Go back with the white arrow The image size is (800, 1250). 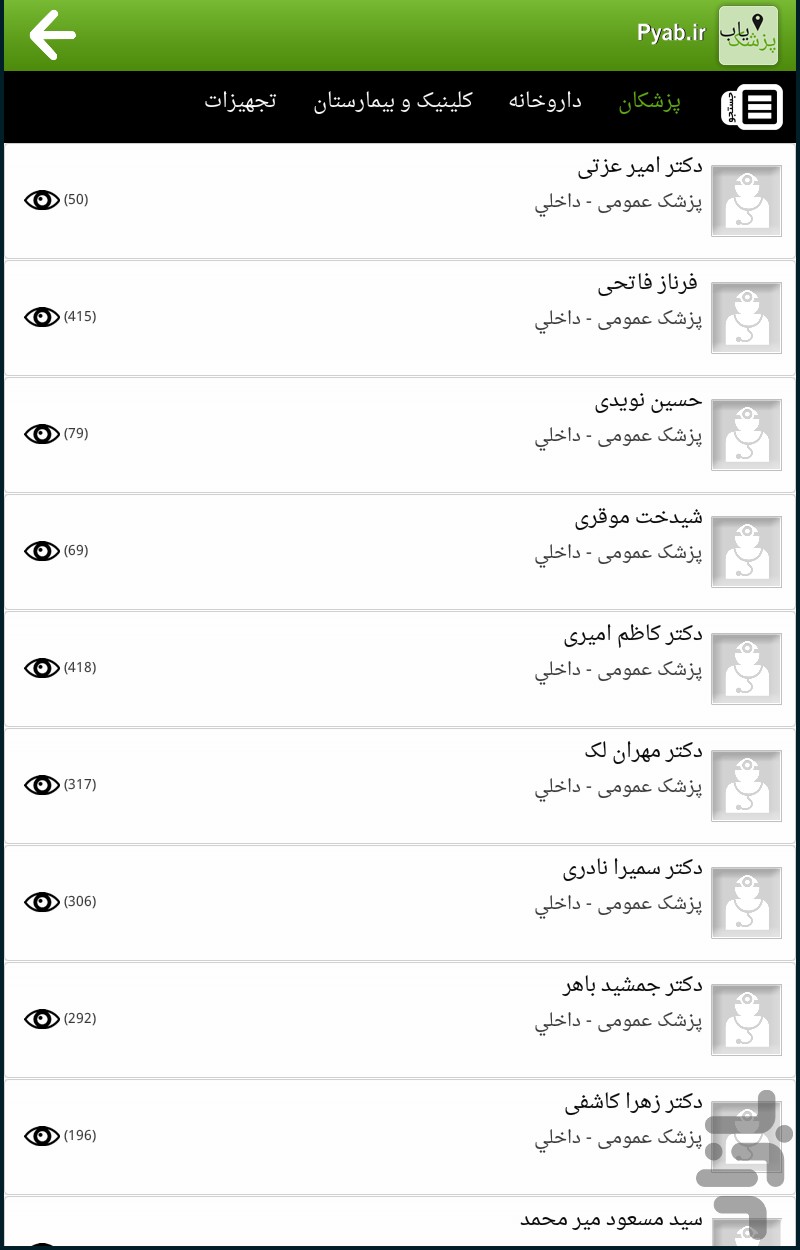[53, 36]
